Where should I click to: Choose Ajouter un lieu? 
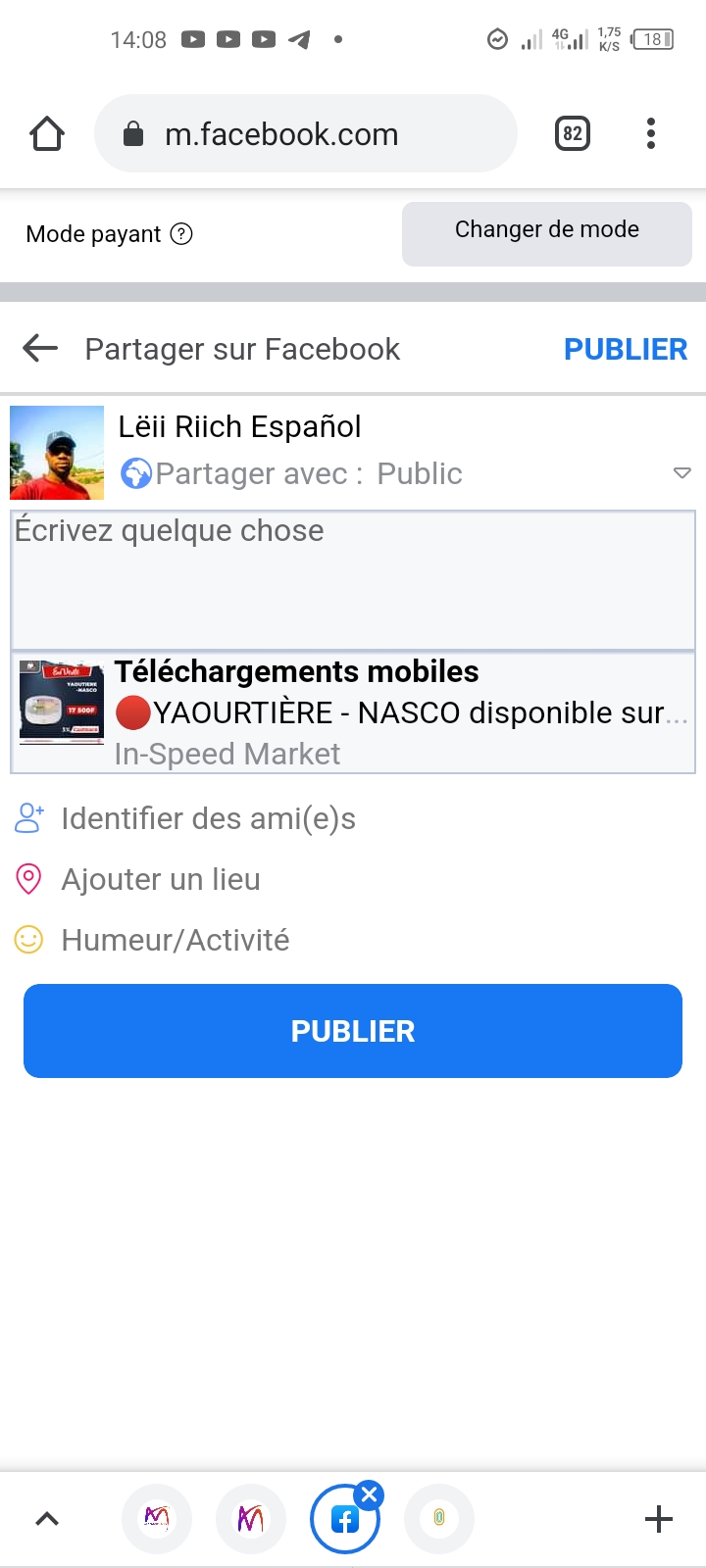click(160, 879)
